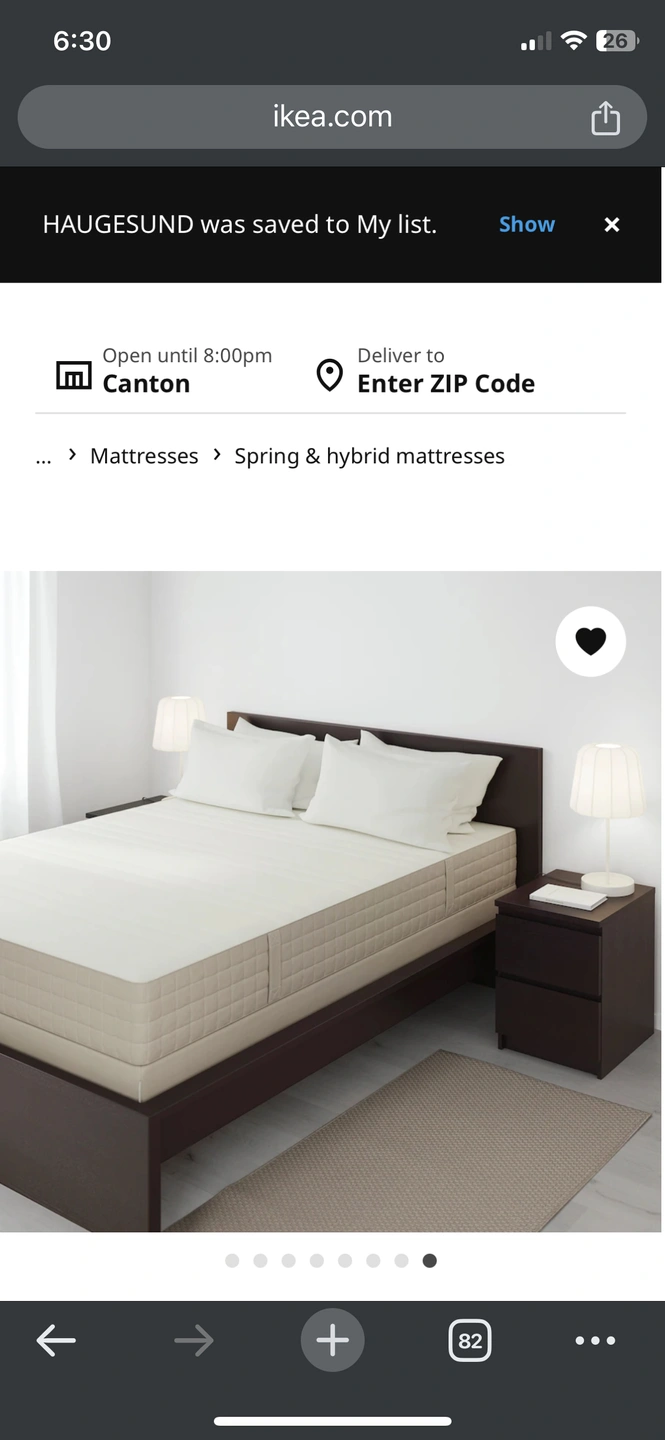Open the browser overflow menu
665x1440 pixels.
(x=595, y=1340)
